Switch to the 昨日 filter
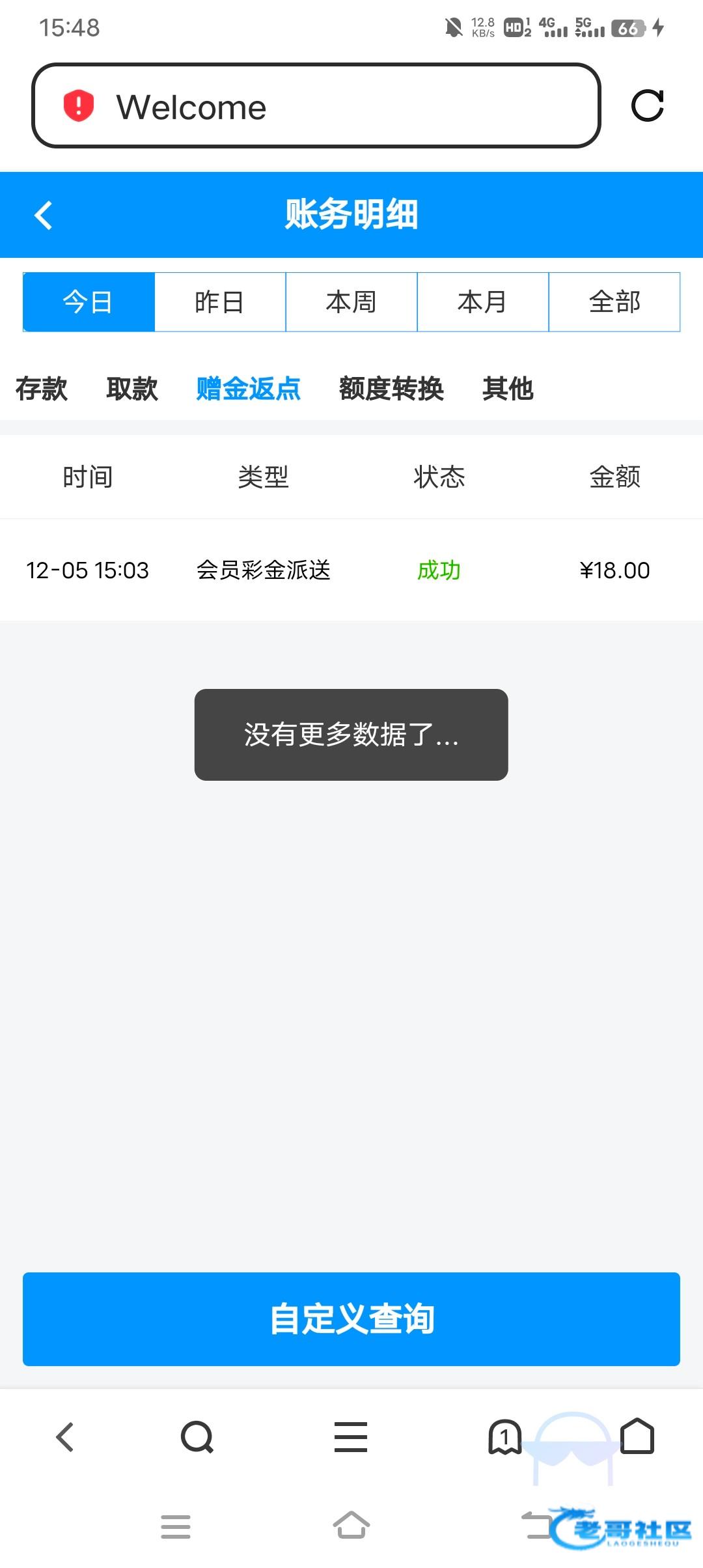The height and width of the screenshot is (1568, 703). [220, 302]
